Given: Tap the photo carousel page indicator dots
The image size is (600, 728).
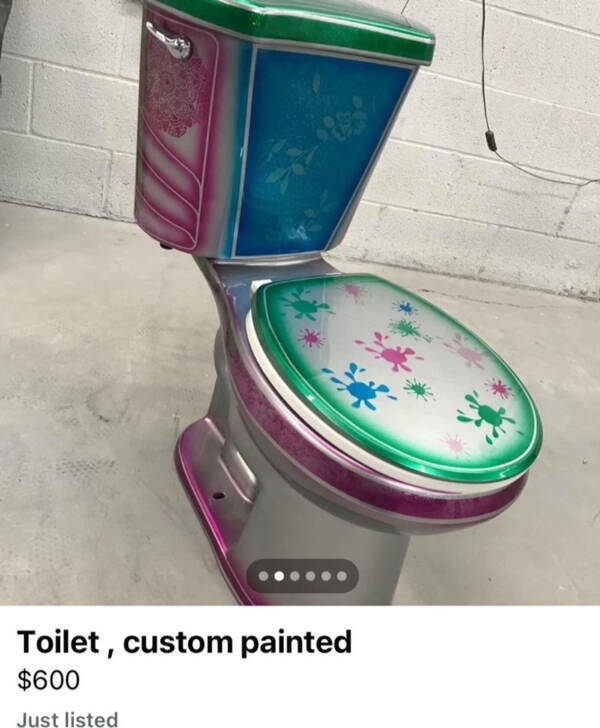Looking at the screenshot, I should (x=302, y=576).
